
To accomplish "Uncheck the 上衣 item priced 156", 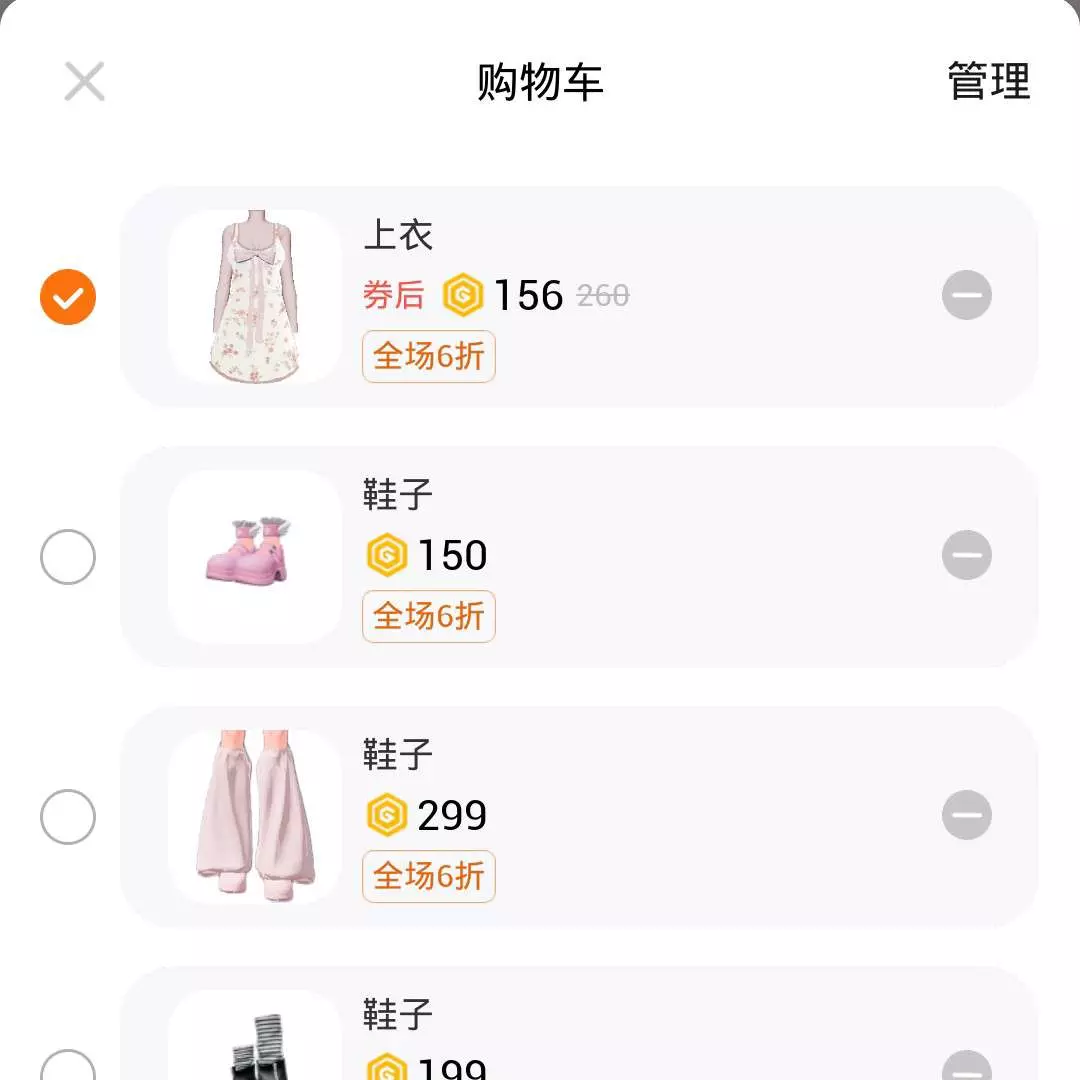I will 68,297.
